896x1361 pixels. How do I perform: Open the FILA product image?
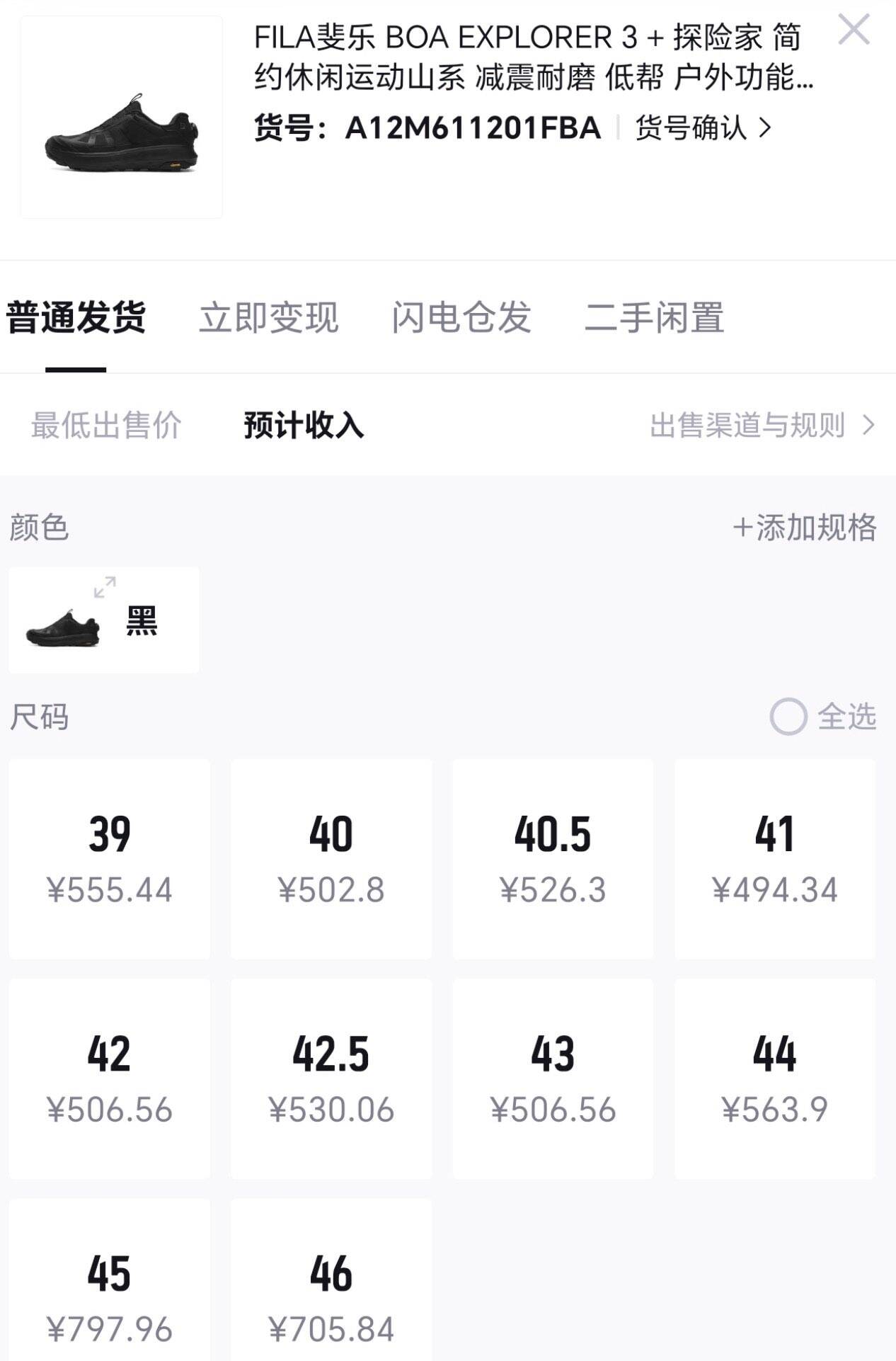pos(122,118)
